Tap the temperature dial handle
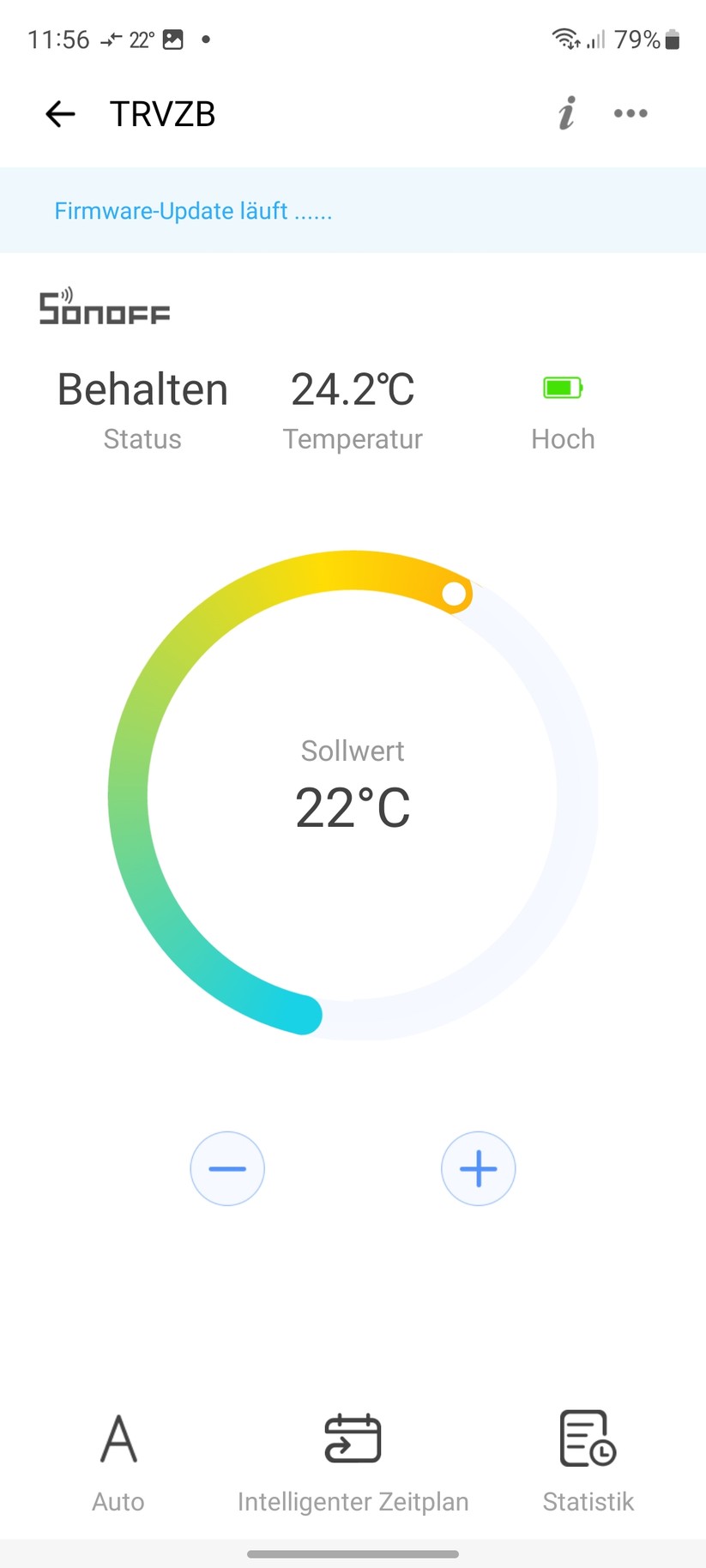The image size is (706, 1568). click(x=455, y=594)
